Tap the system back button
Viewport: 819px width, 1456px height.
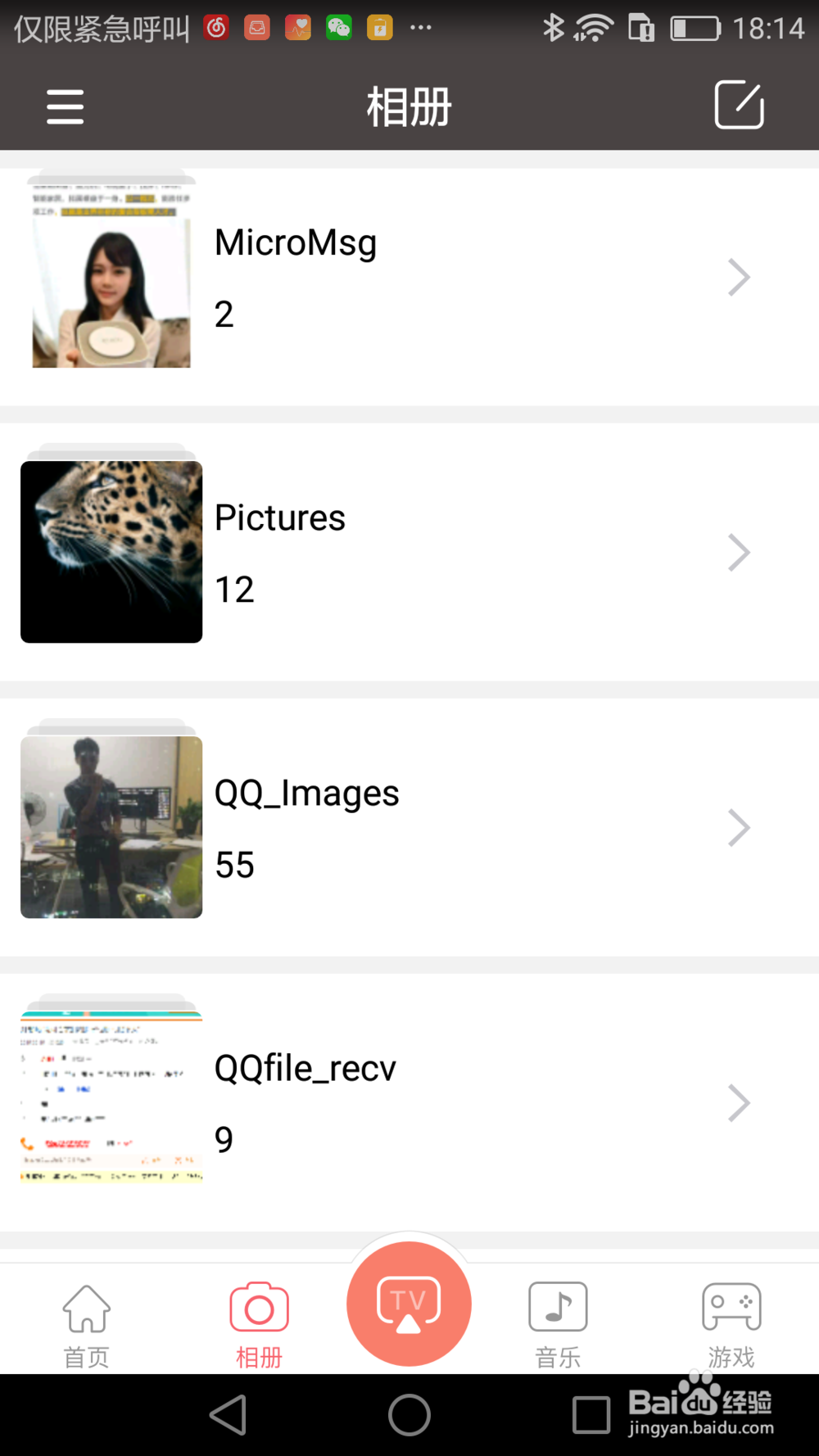229,1415
